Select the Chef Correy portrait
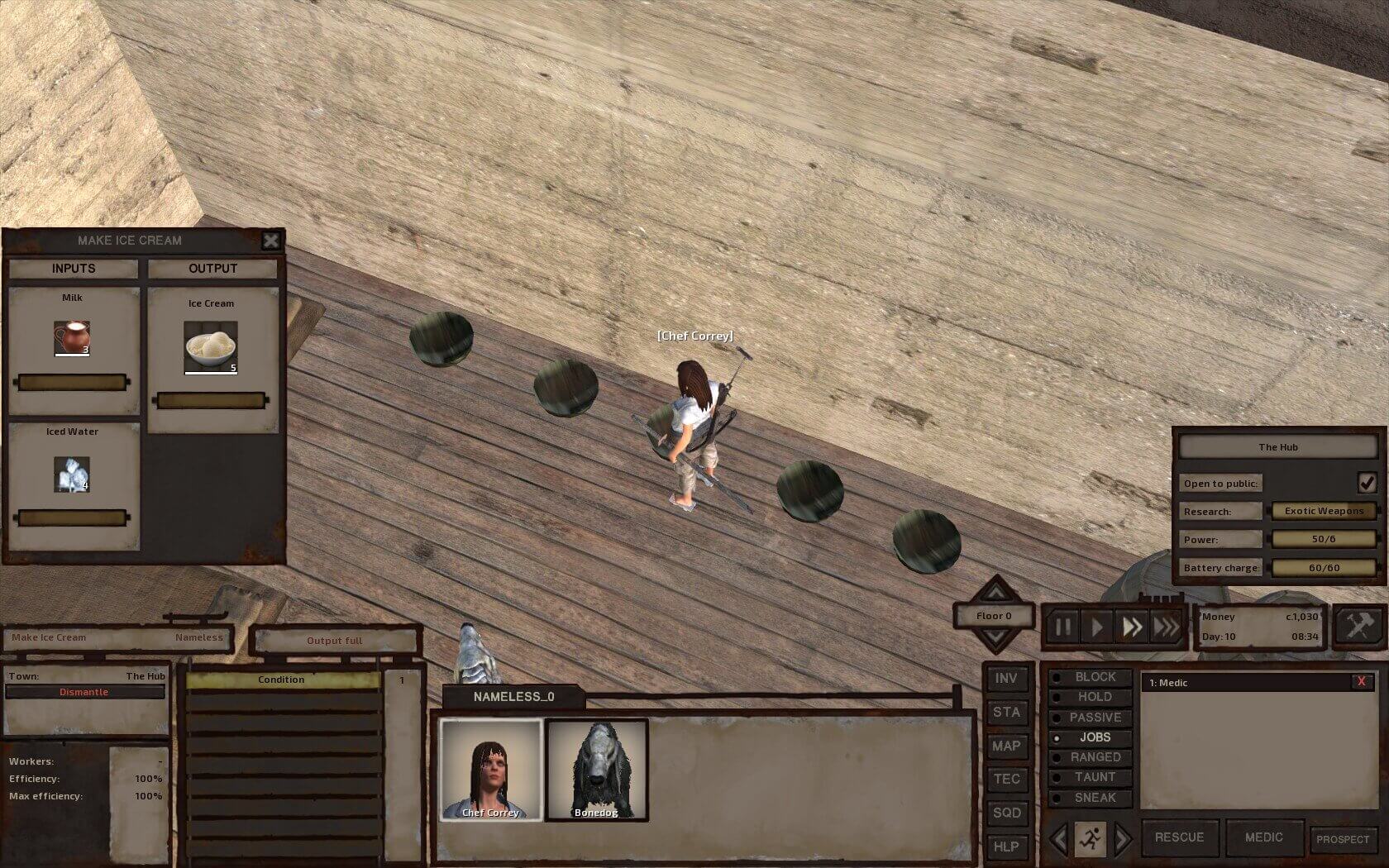 click(x=490, y=770)
